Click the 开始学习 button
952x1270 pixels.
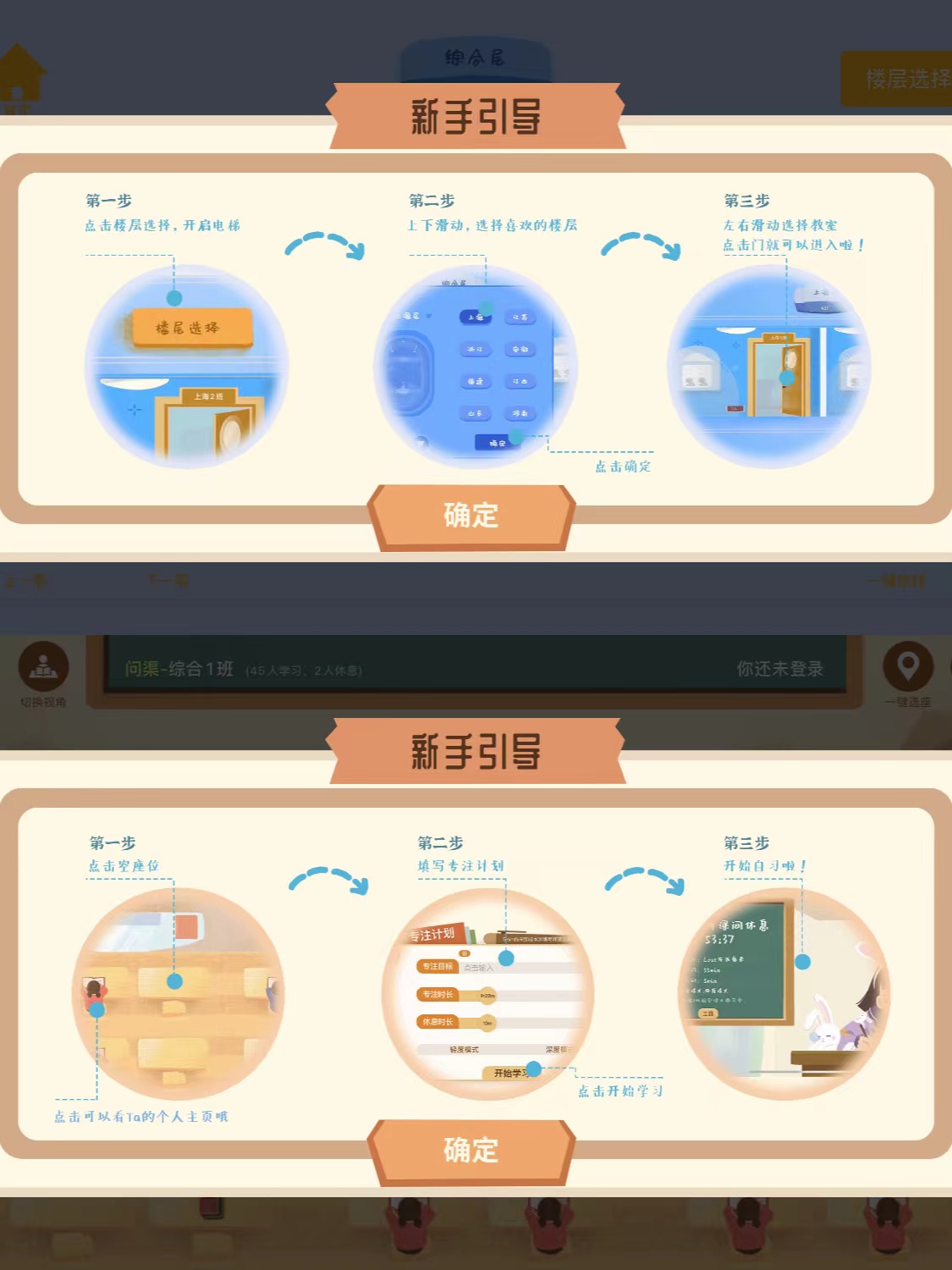point(509,1071)
